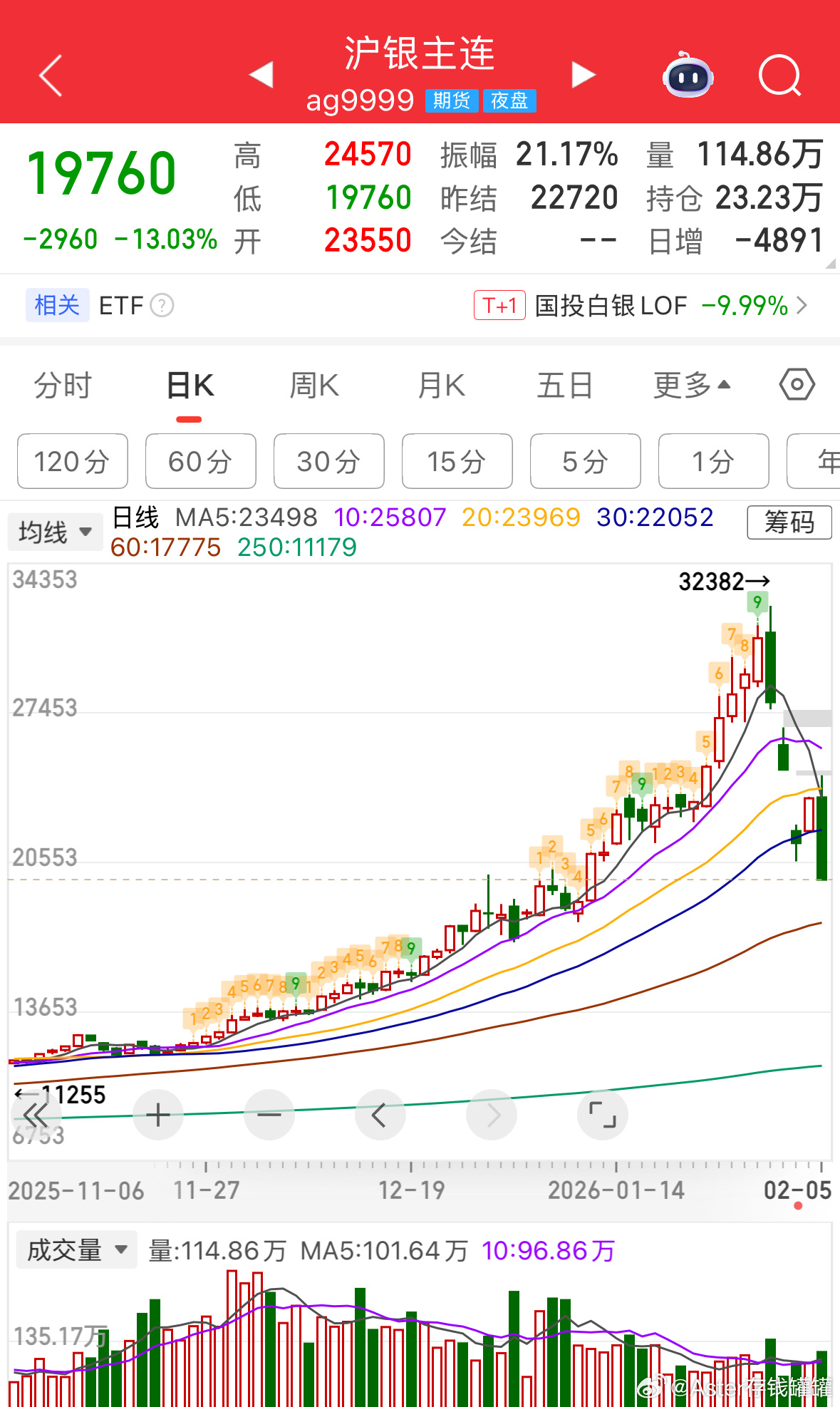Switch to the 周K weekly tab
Viewport: 840px width, 1407px height.
[x=313, y=384]
